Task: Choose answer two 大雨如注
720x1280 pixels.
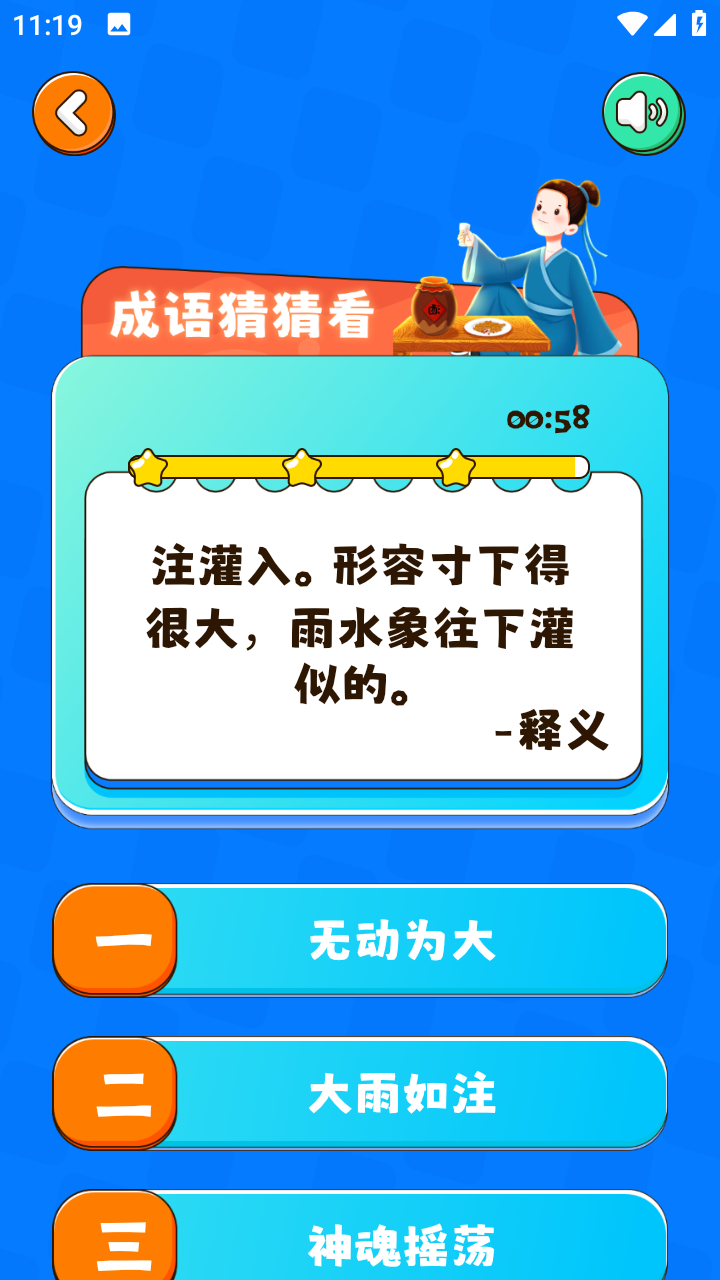Action: click(360, 1093)
